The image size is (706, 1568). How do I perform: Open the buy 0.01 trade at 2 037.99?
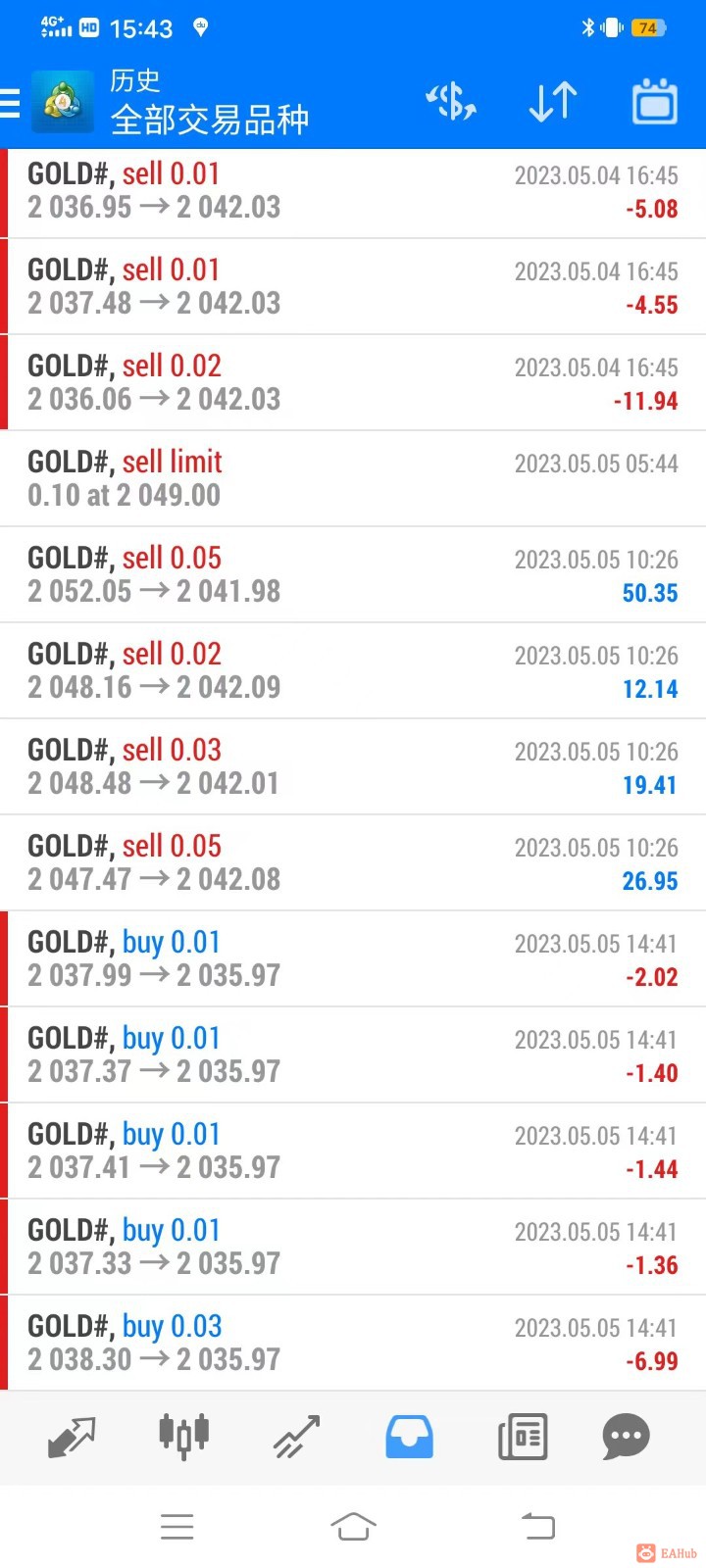tap(353, 958)
